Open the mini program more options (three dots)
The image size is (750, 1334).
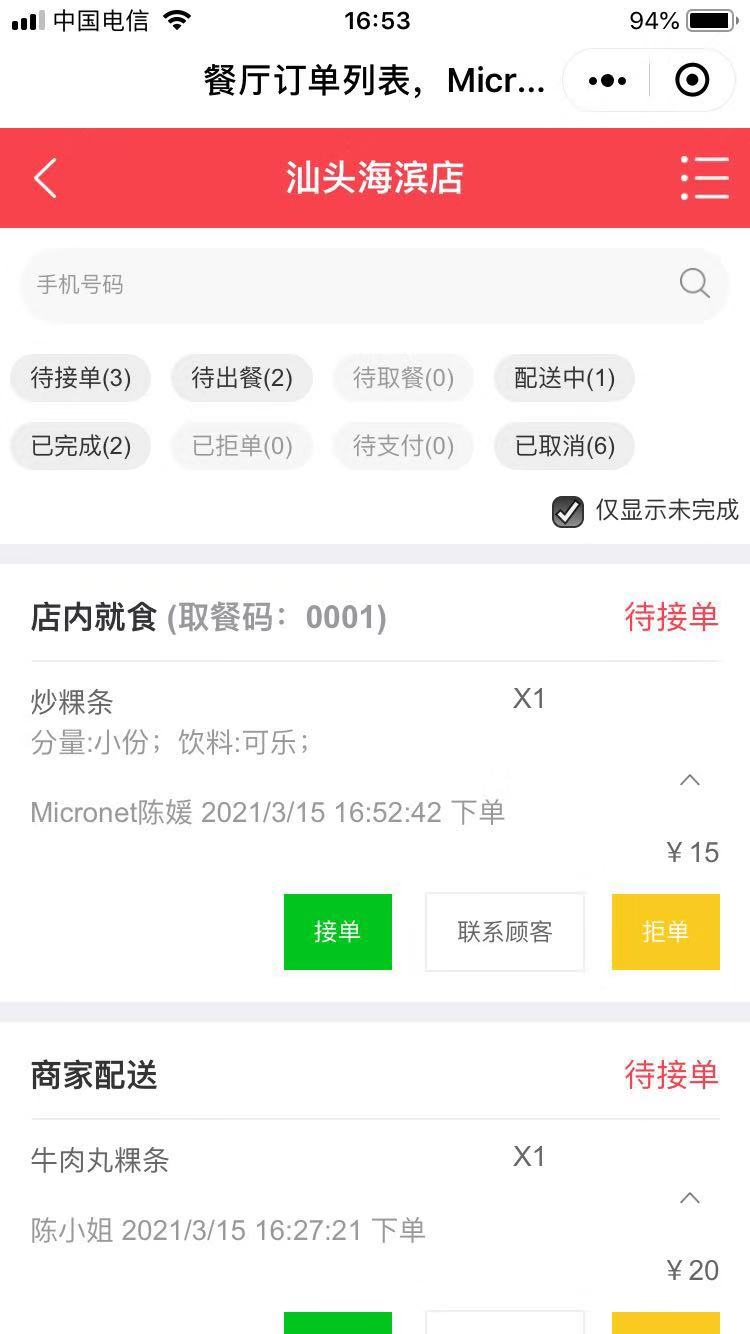point(608,81)
